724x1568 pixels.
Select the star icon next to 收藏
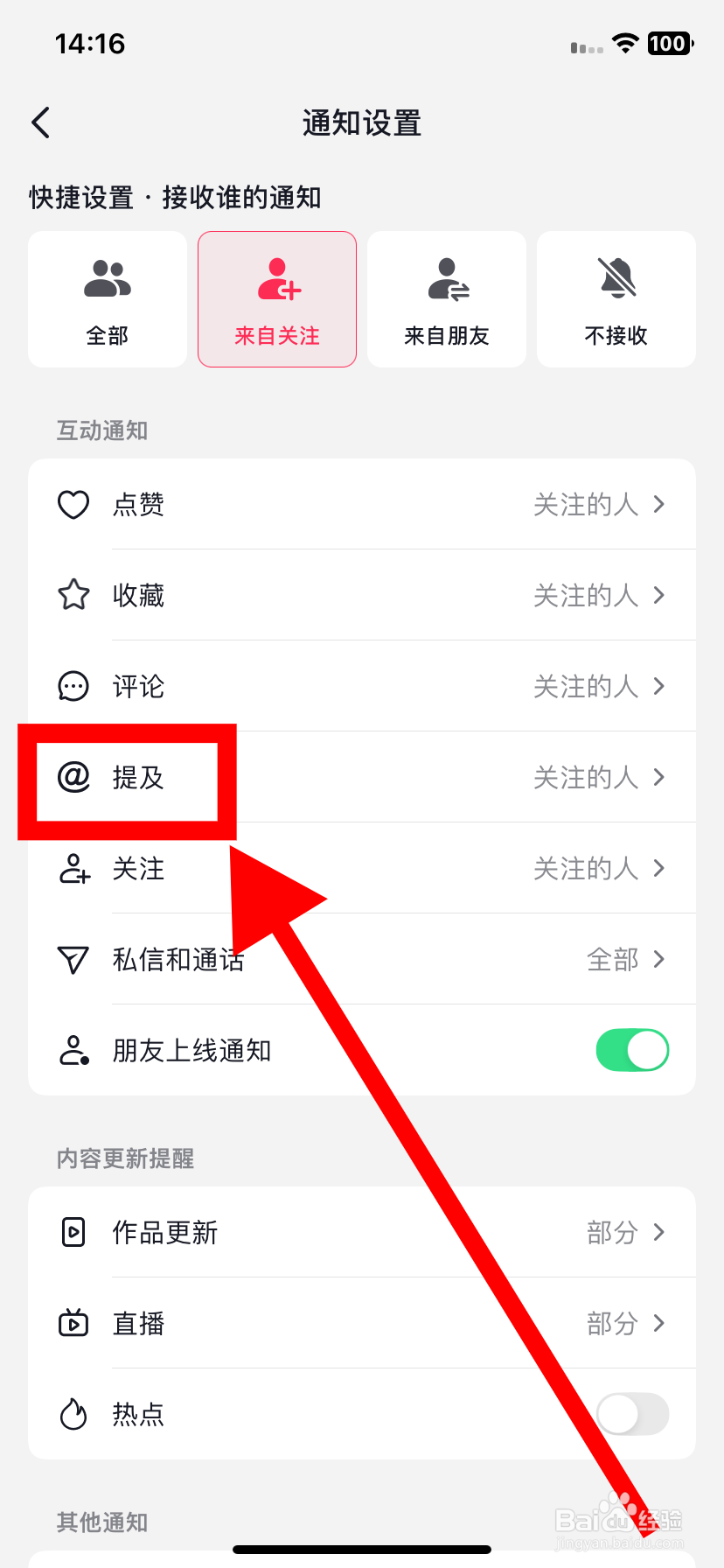click(x=73, y=595)
